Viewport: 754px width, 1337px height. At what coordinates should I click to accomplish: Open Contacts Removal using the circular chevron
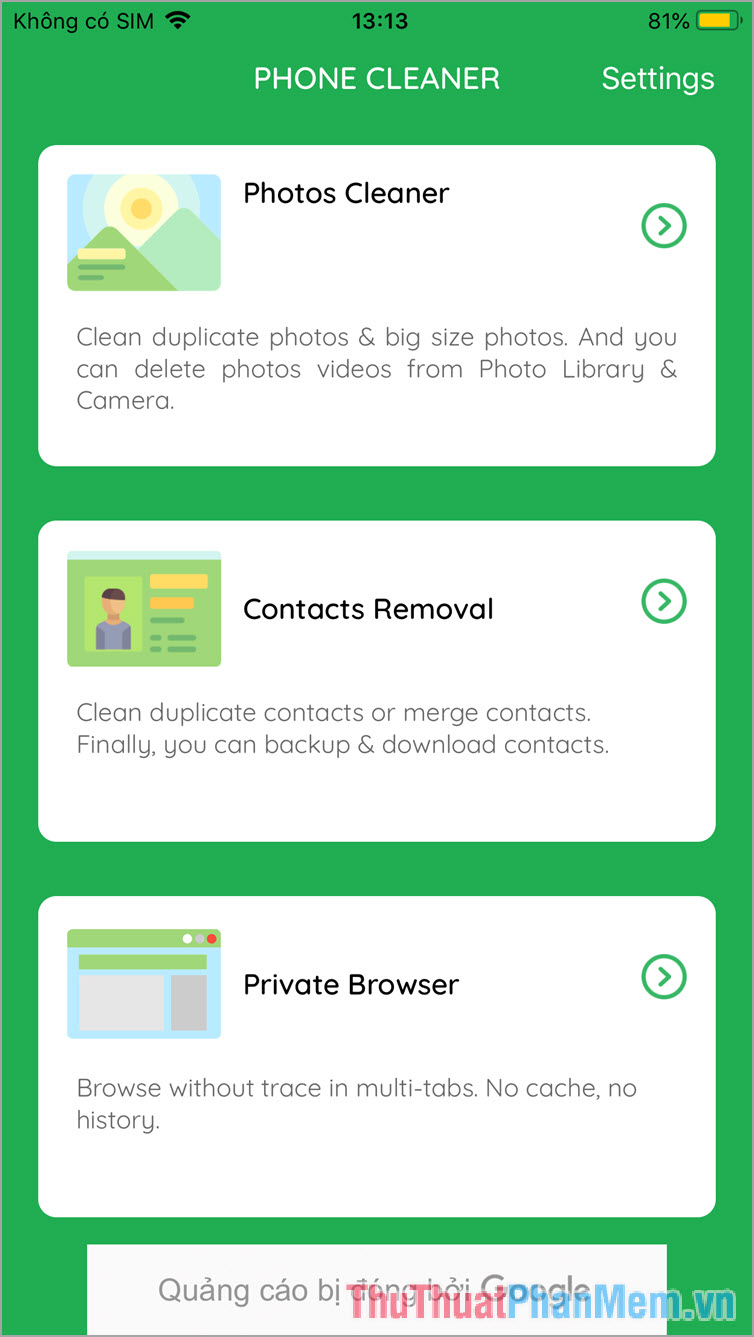pos(663,601)
